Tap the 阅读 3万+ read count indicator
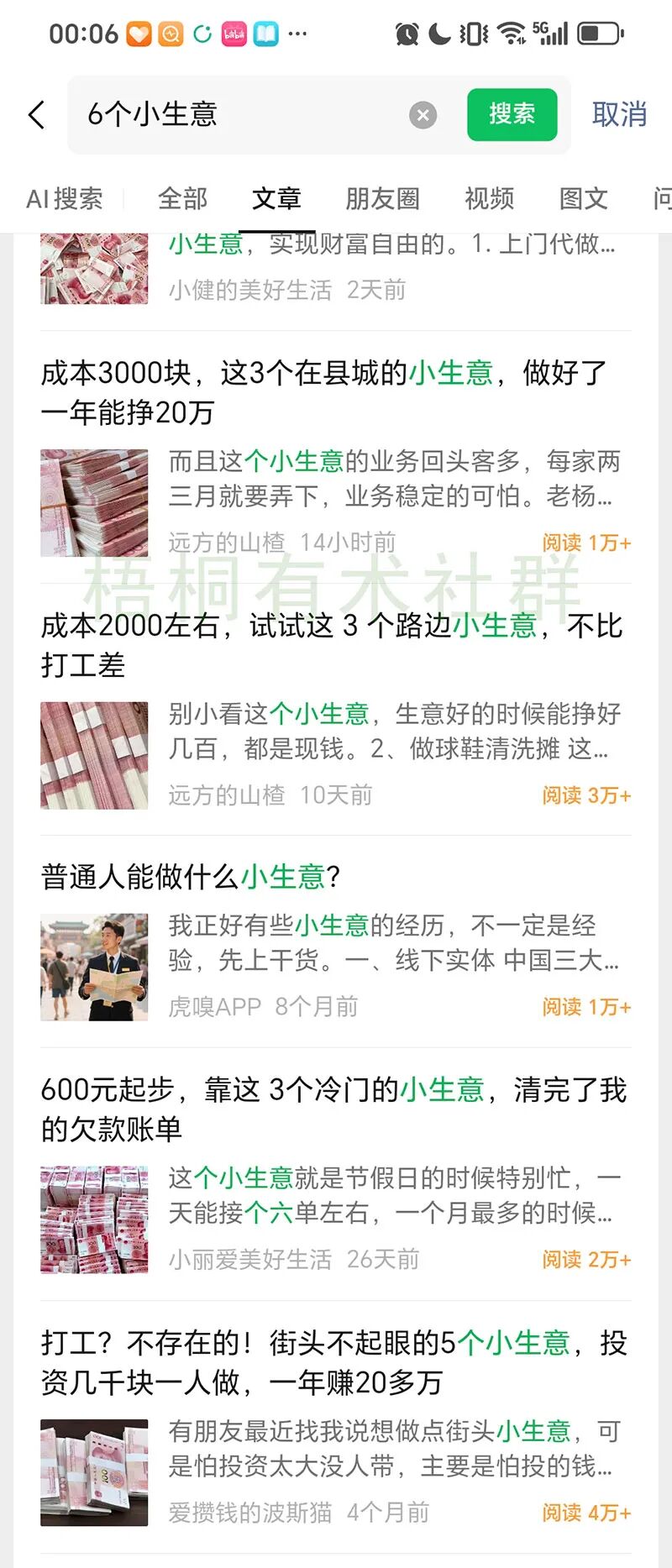The height and width of the screenshot is (1568, 672). click(585, 795)
